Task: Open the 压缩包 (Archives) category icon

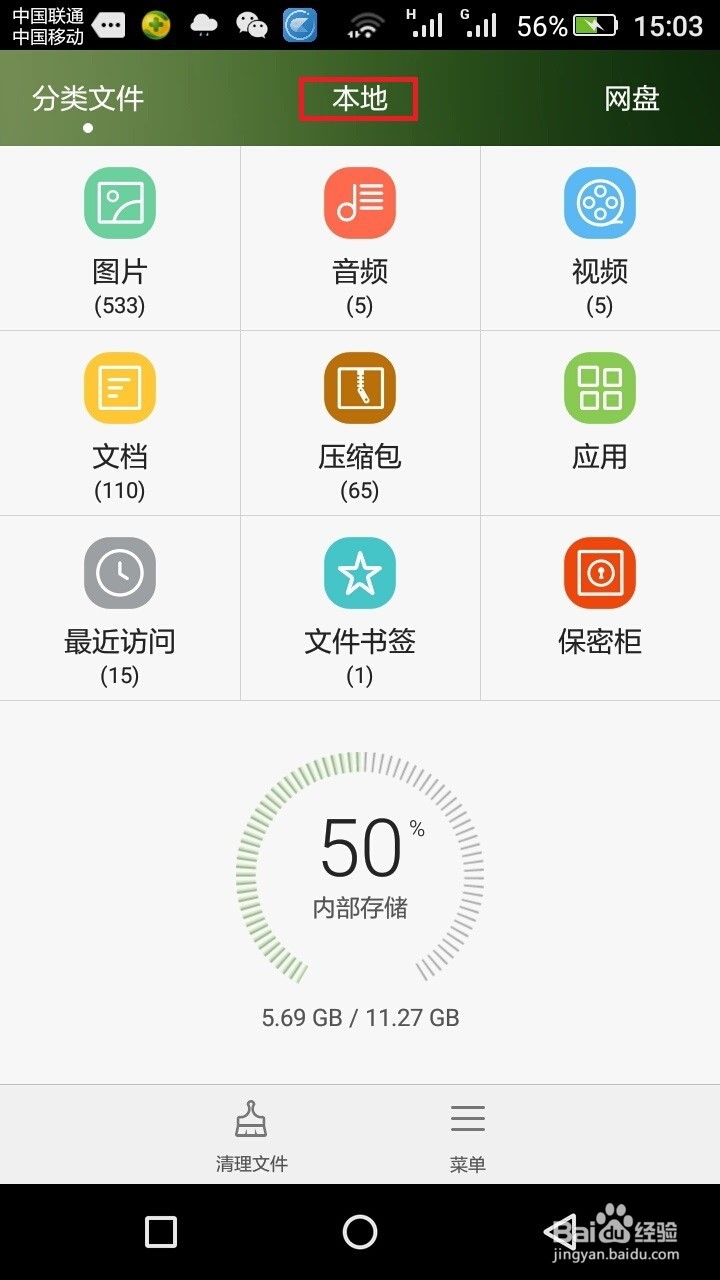Action: click(x=360, y=387)
